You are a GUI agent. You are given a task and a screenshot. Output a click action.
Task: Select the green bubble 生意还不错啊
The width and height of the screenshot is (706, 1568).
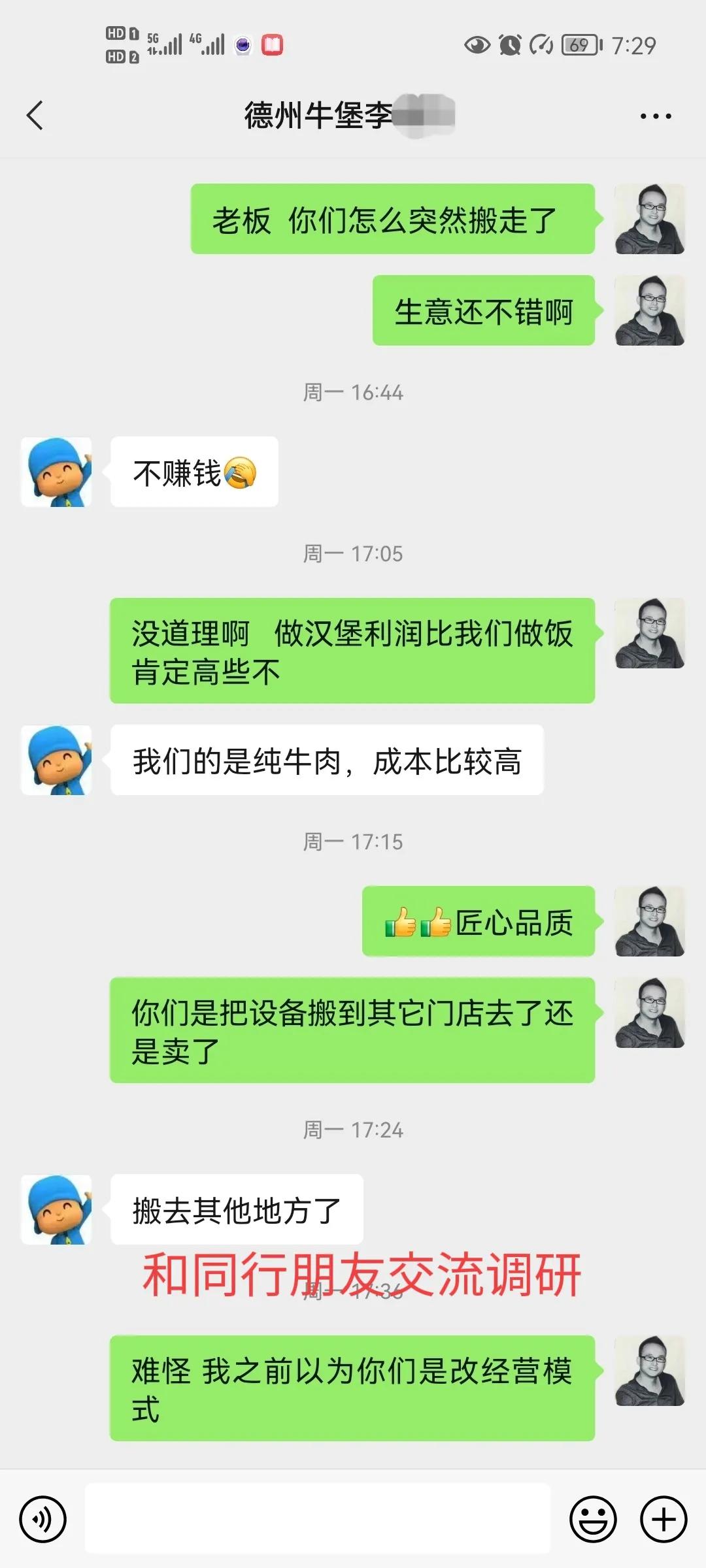(484, 312)
